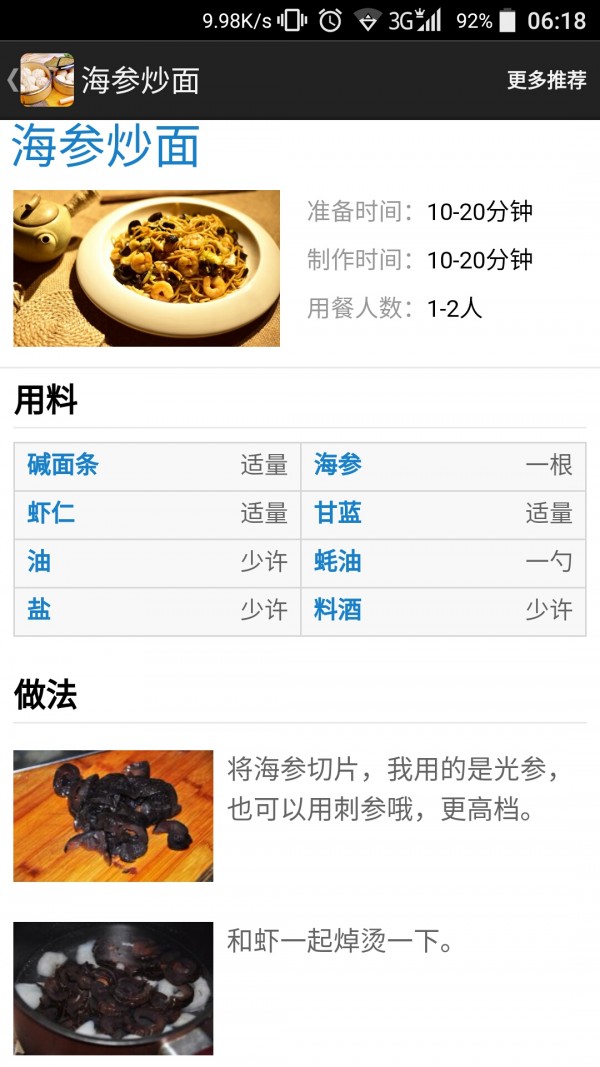Open the 盐 ingredient link
The width and height of the screenshot is (600, 1067).
tap(39, 610)
